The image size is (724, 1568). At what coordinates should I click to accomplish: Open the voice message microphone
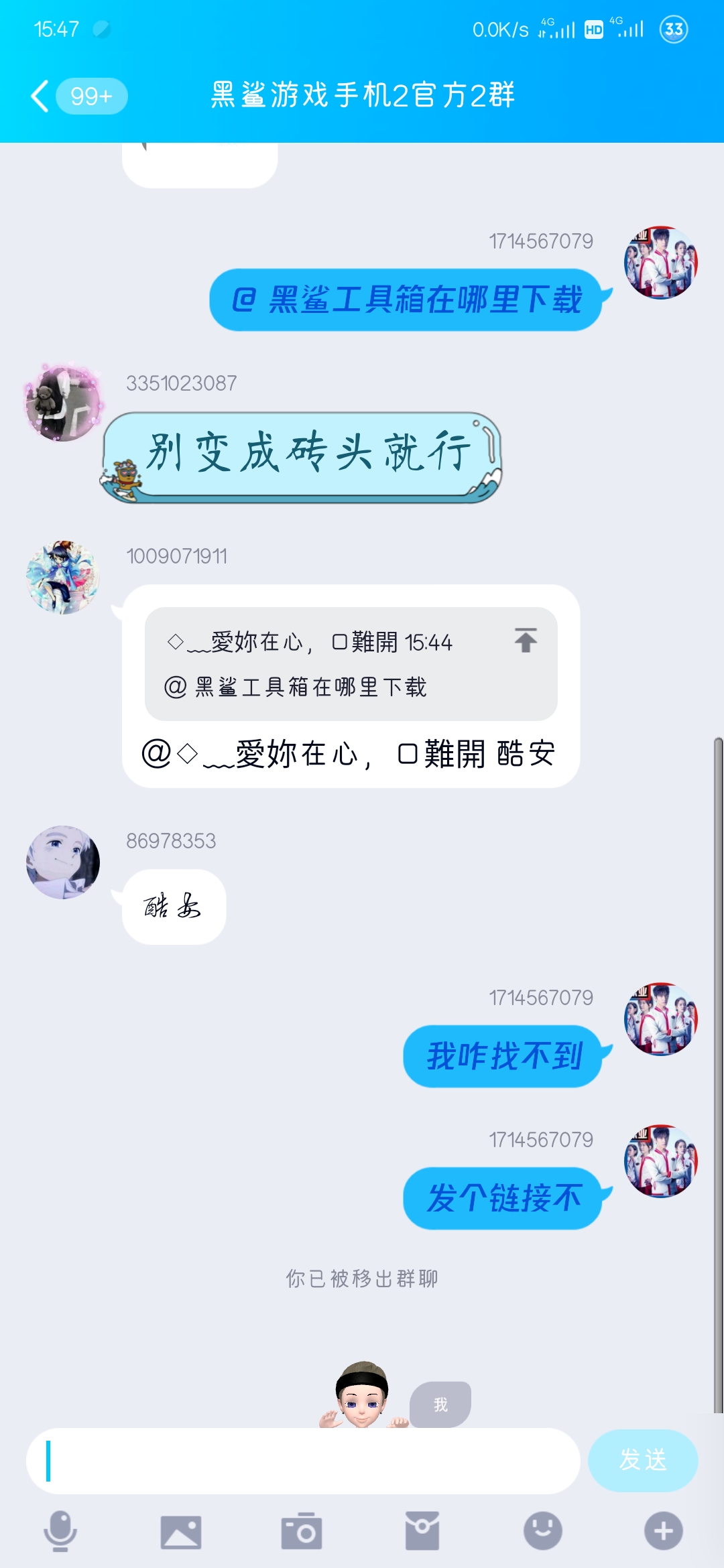coord(60,1531)
